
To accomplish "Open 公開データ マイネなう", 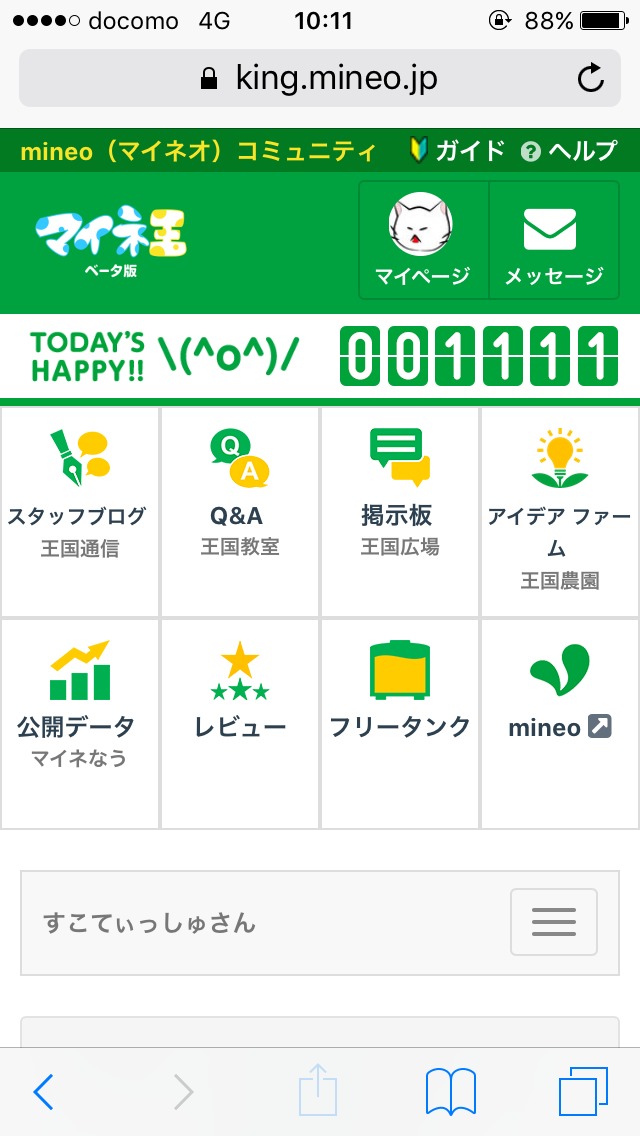I will click(80, 723).
